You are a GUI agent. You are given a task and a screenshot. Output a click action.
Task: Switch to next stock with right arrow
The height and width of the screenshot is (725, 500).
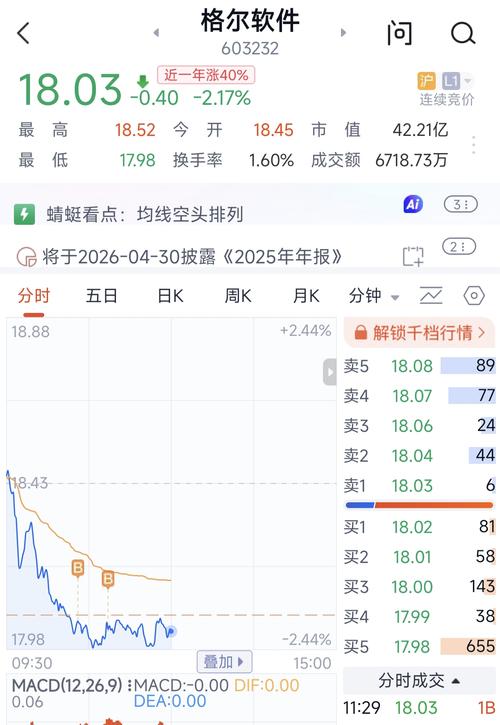pyautogui.click(x=343, y=33)
